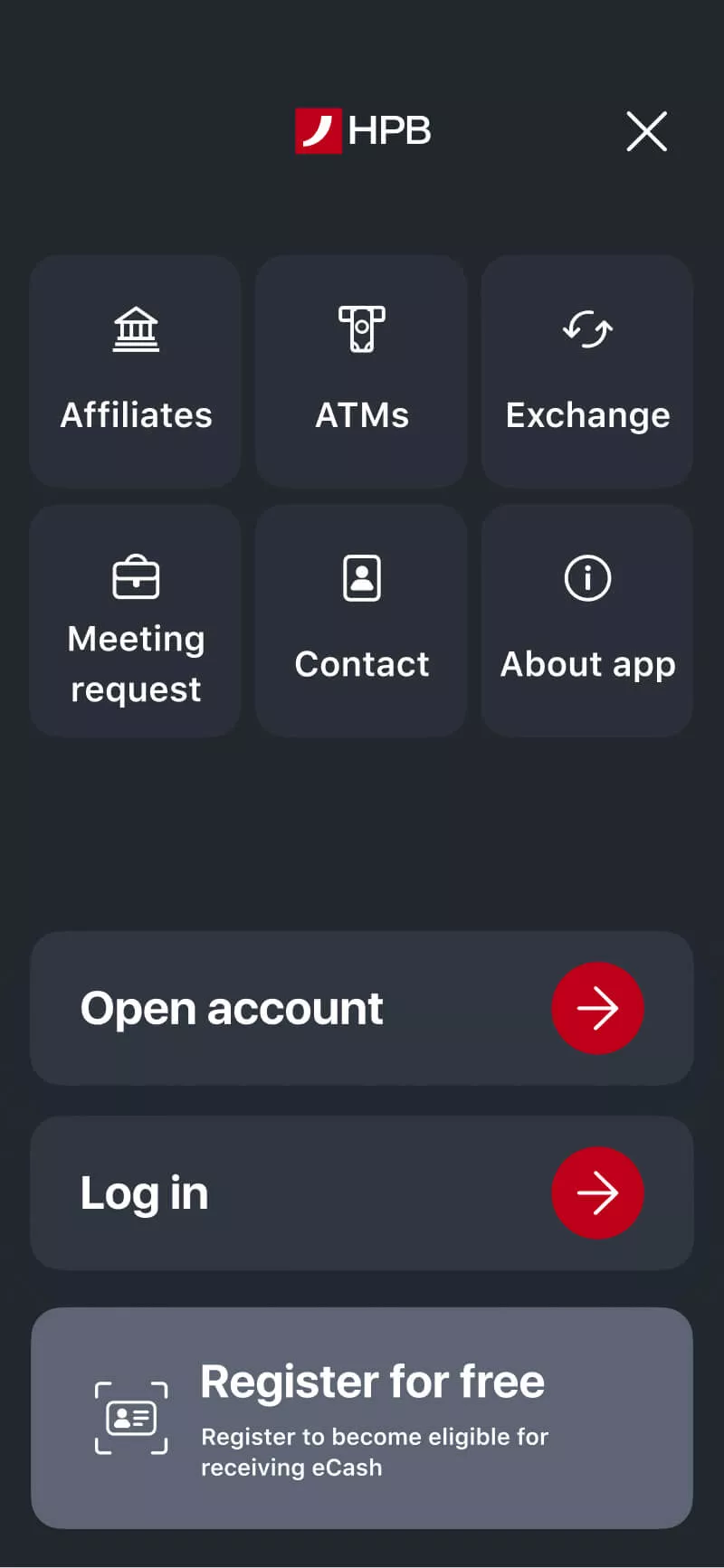Select the Meeting request tile

coord(136,621)
